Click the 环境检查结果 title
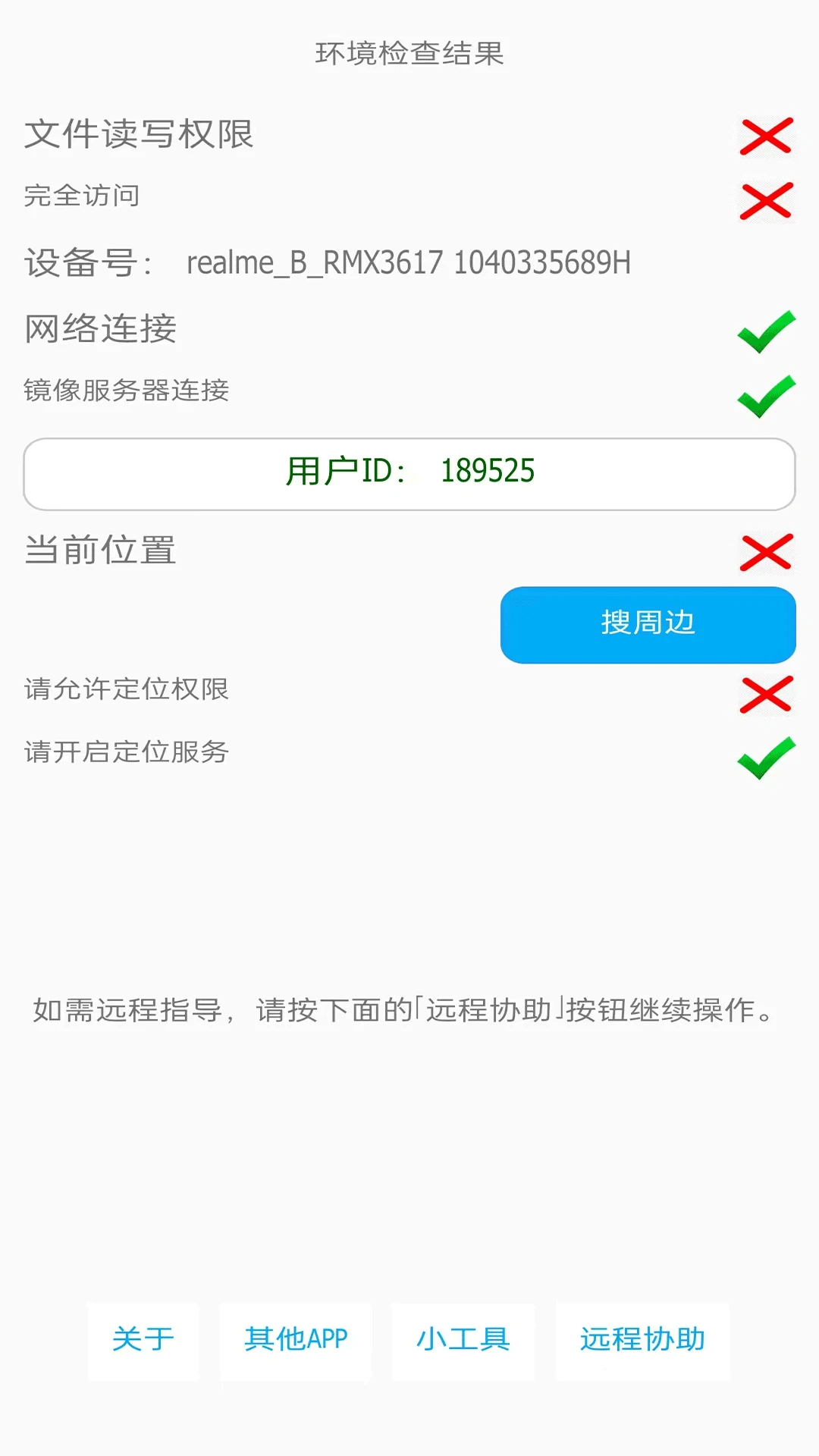The height and width of the screenshot is (1456, 819). [409, 53]
